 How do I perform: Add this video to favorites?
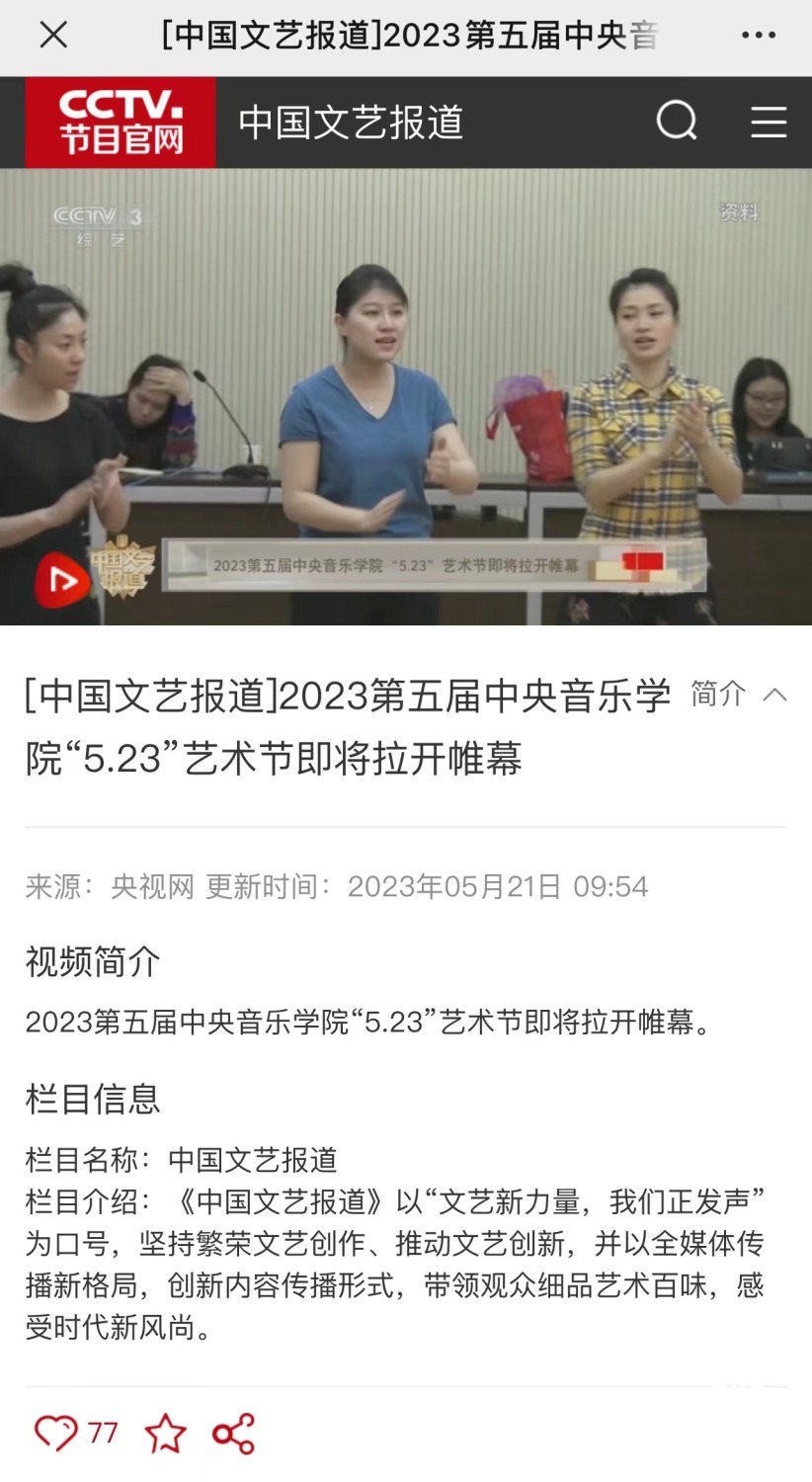click(165, 1434)
